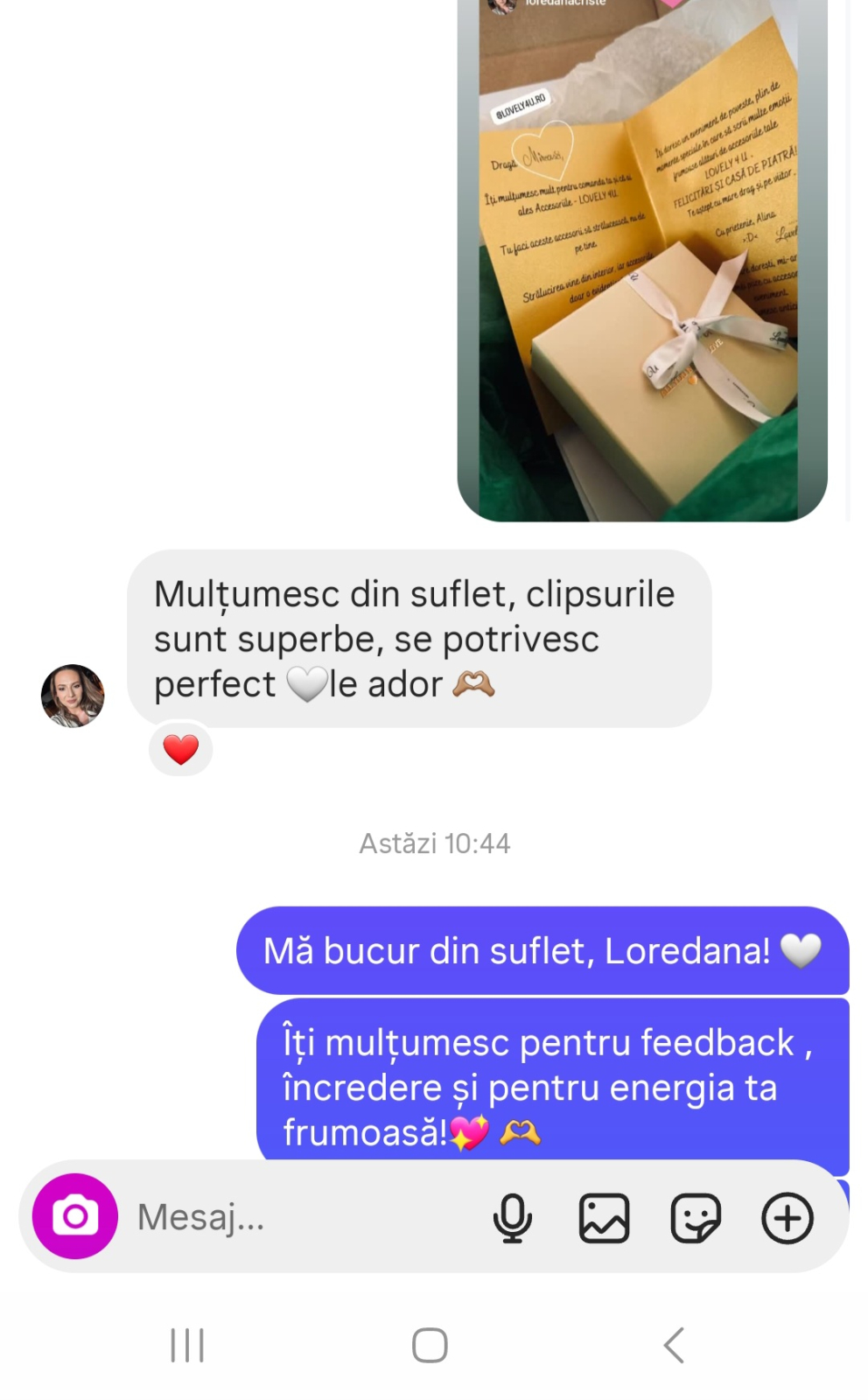Open the shared story photo of the gift box
Screen dimensions: 868x1400
click(641, 262)
